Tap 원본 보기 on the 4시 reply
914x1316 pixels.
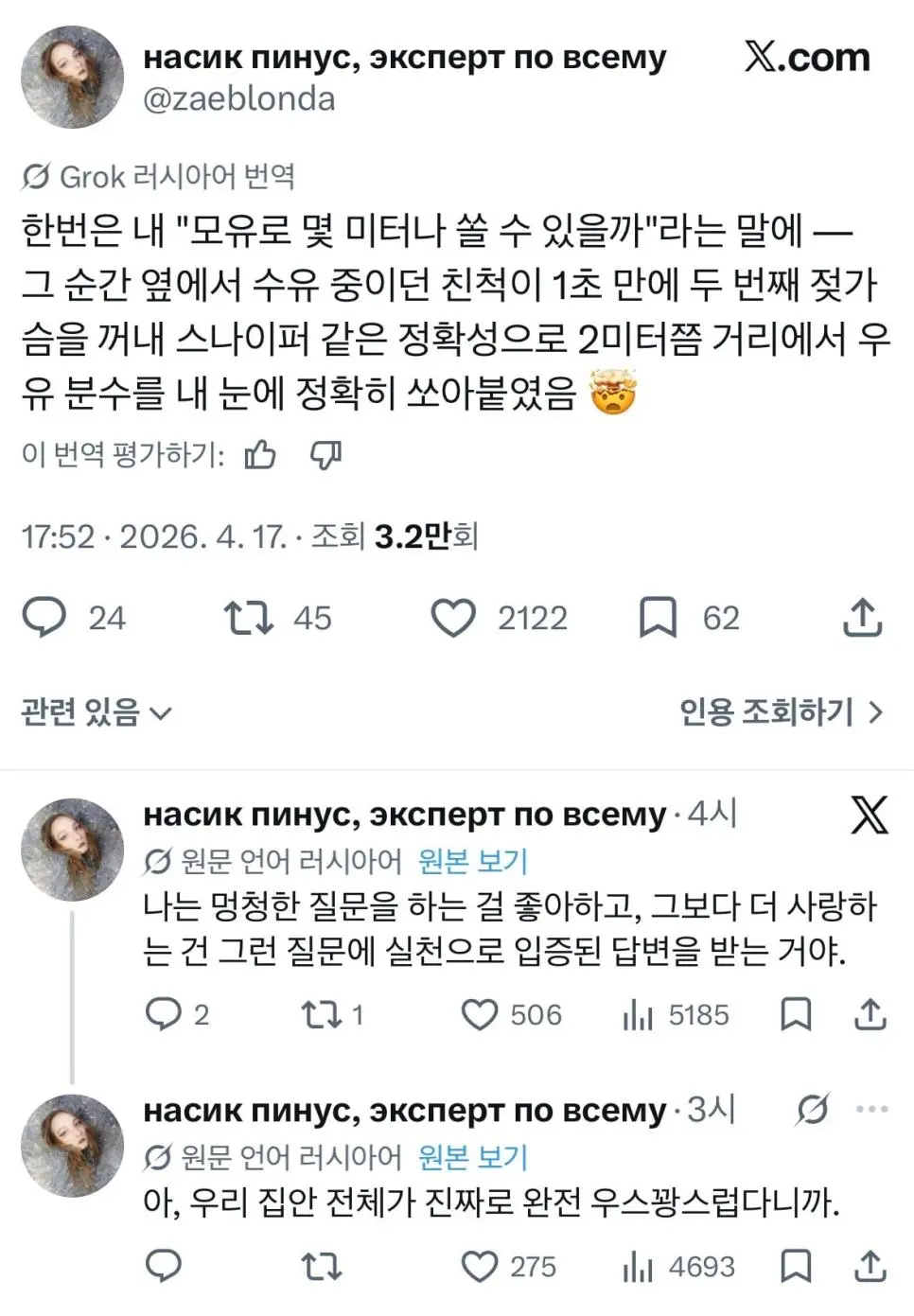472,861
